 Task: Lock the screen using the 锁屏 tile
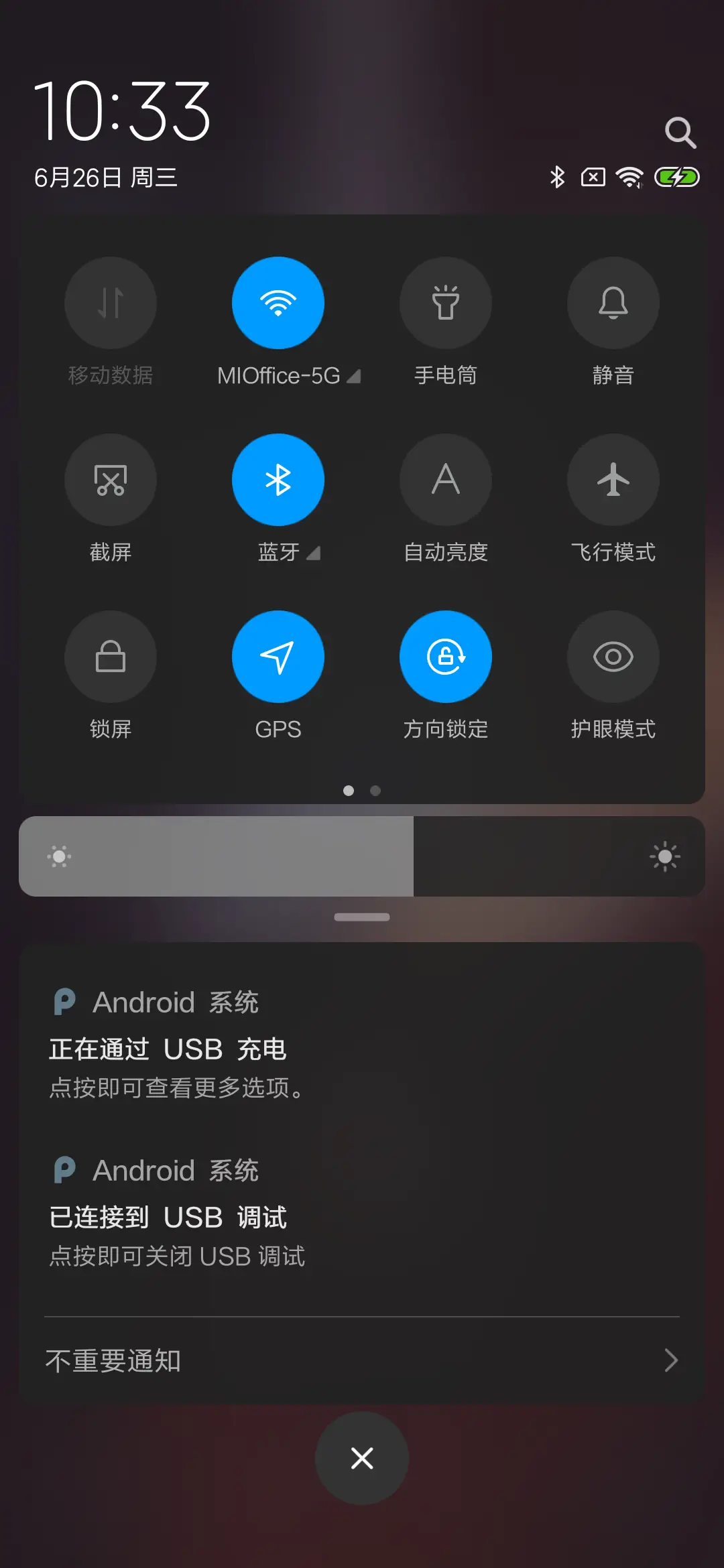111,657
